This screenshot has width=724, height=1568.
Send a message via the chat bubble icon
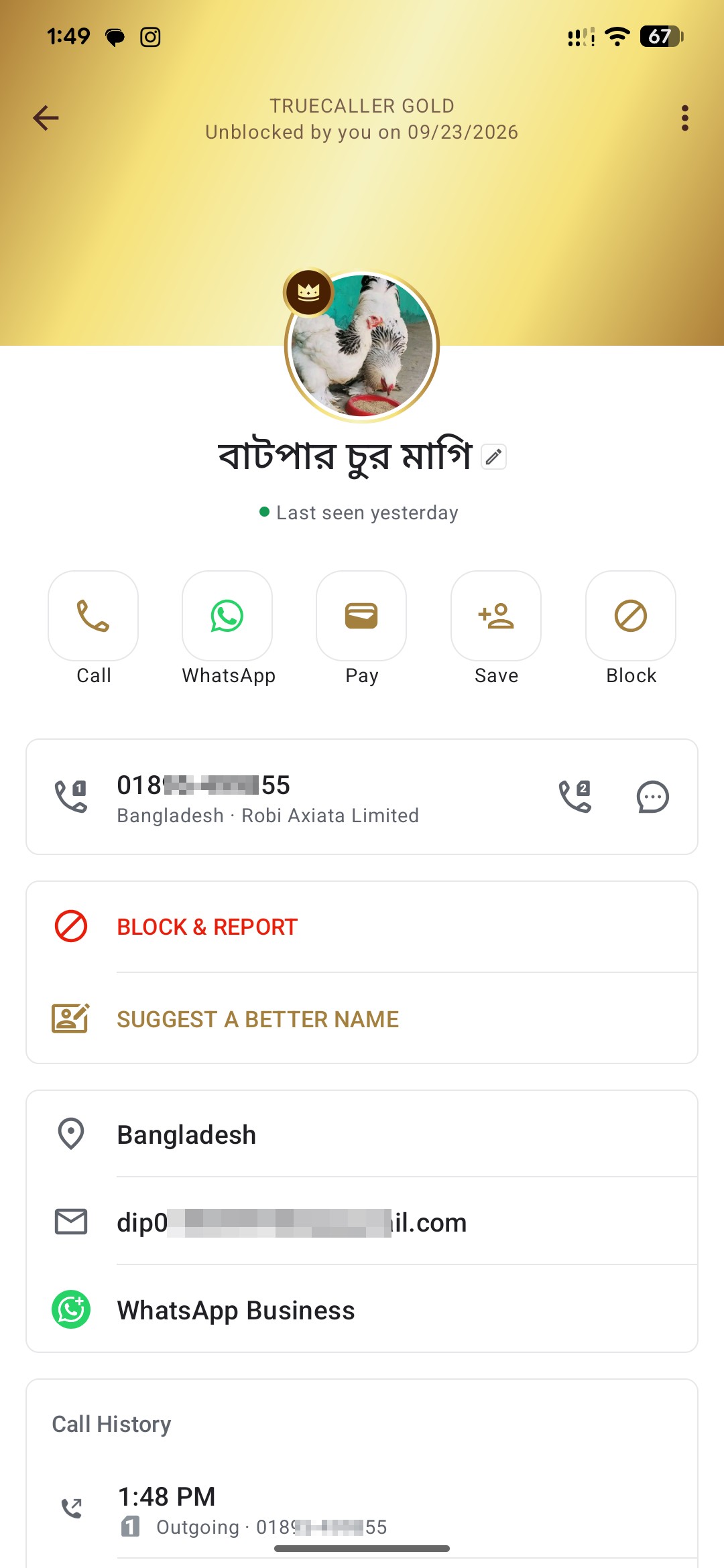pos(652,797)
